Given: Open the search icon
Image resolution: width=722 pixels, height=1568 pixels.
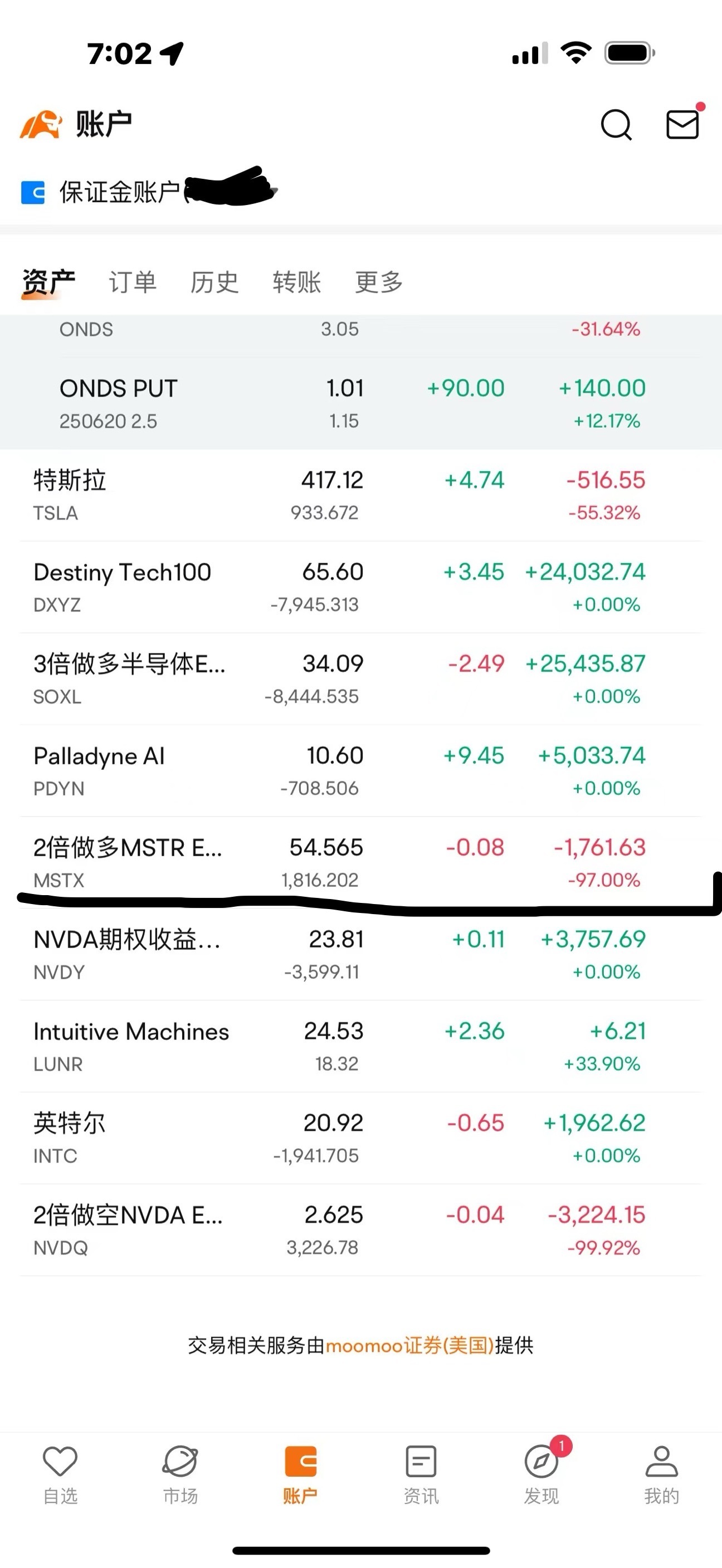Looking at the screenshot, I should (x=616, y=125).
